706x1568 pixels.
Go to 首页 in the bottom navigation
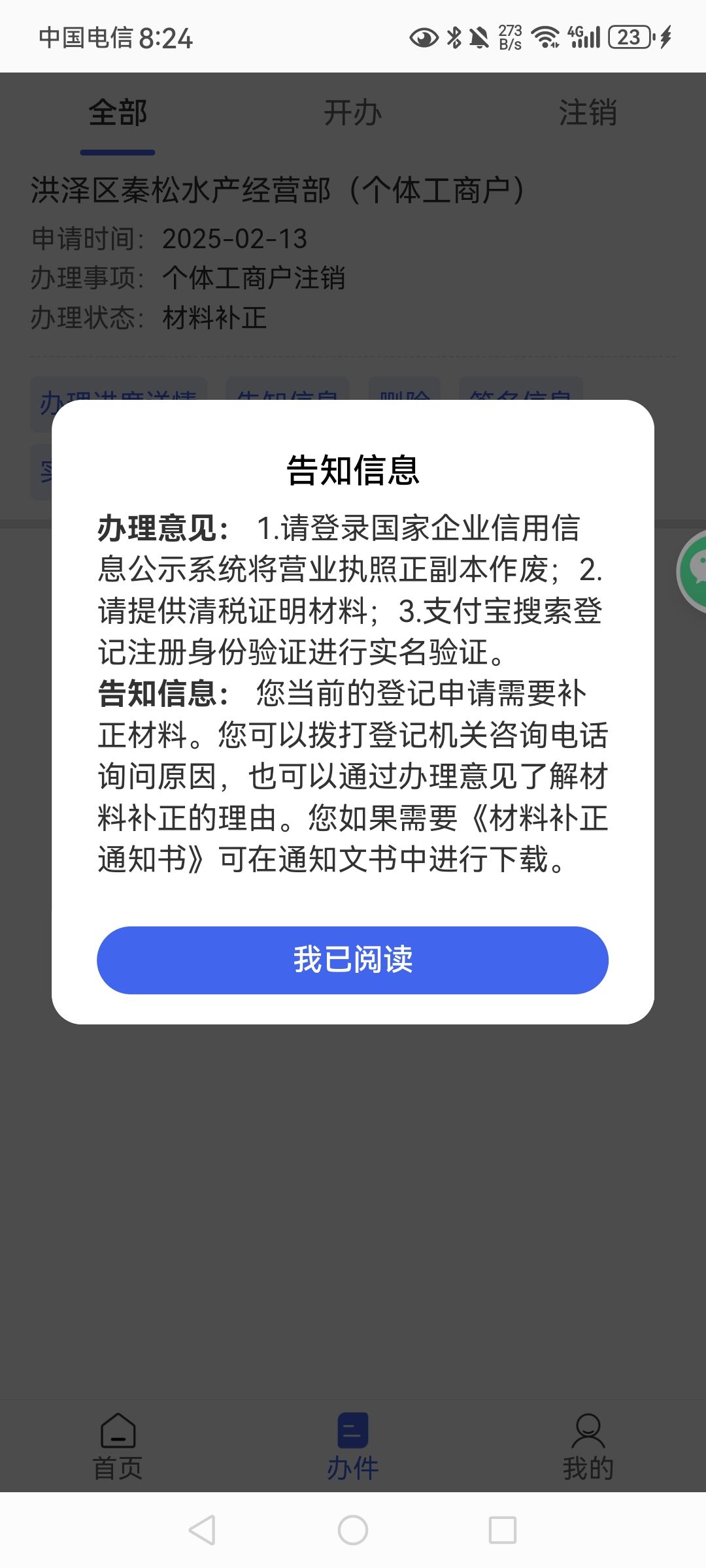click(118, 1446)
